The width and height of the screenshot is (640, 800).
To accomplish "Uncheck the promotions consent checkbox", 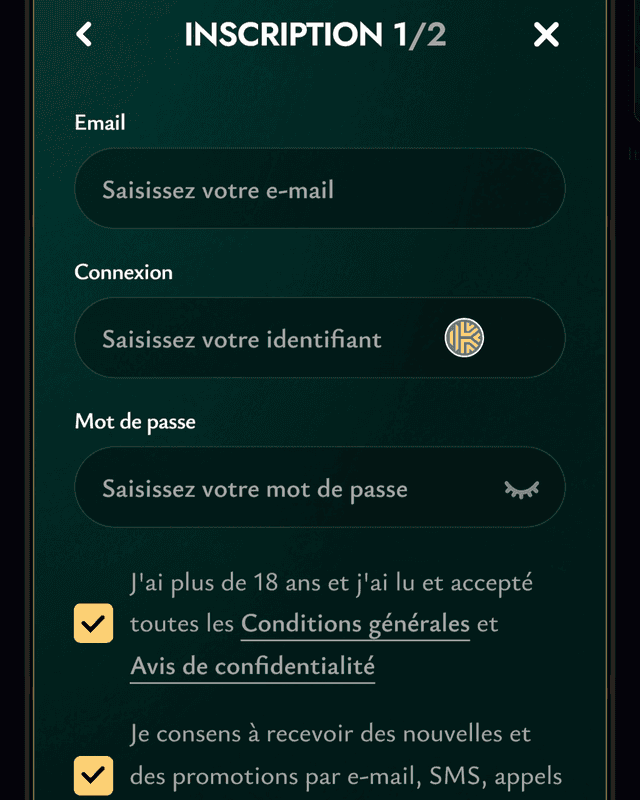I will click(93, 775).
